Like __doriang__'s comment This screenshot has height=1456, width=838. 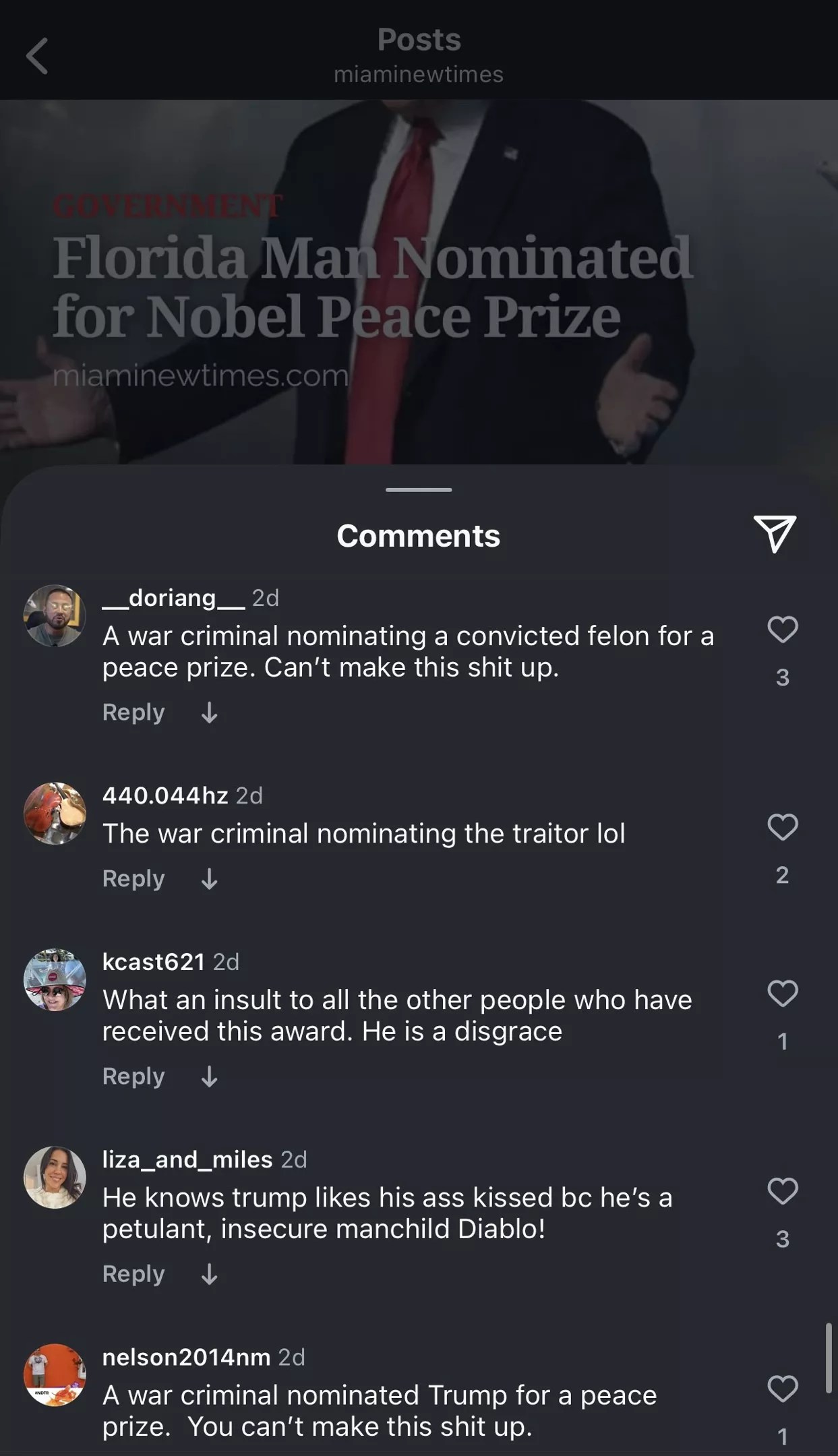(x=782, y=630)
